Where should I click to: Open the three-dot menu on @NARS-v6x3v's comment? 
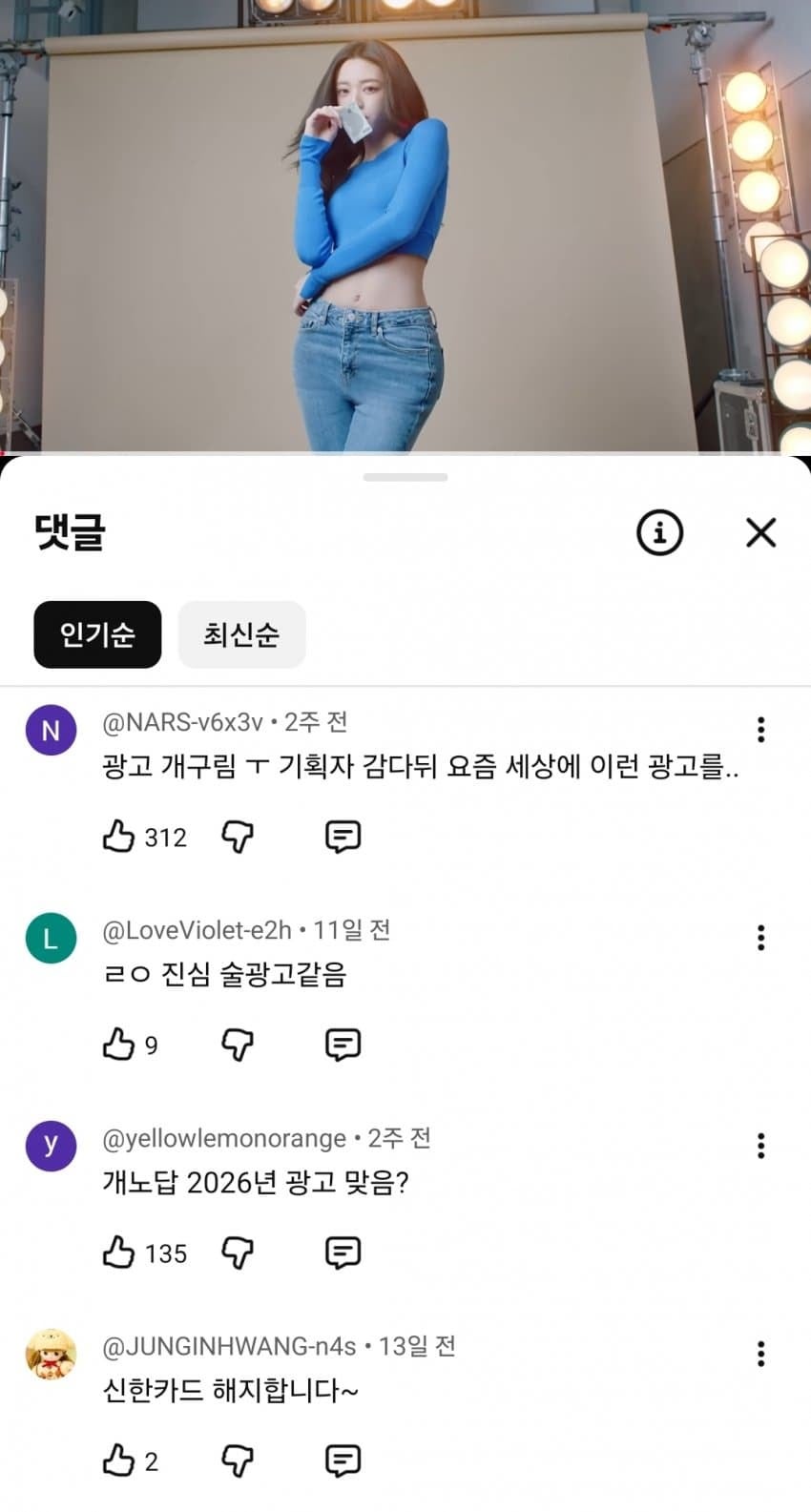(760, 730)
